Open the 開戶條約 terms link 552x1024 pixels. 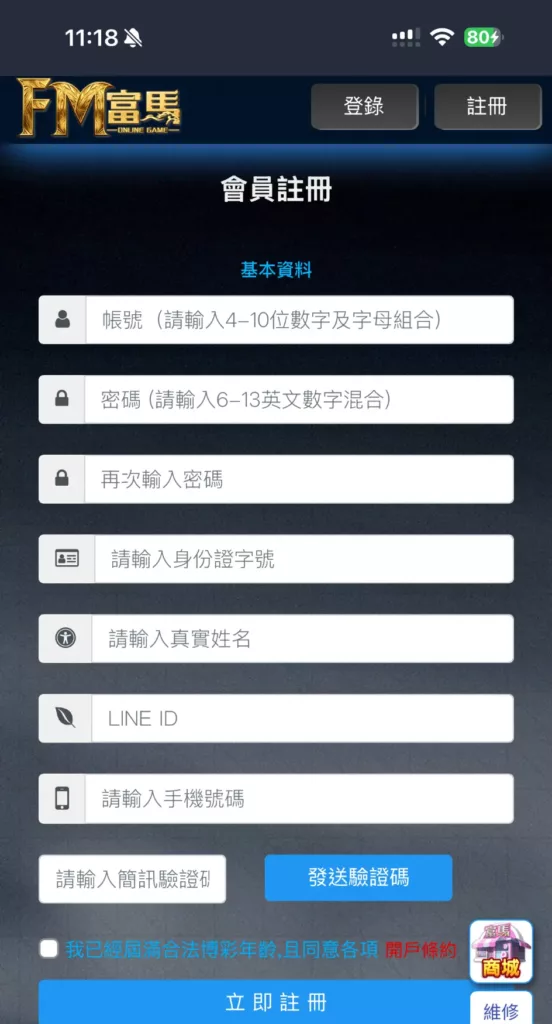(x=421, y=950)
